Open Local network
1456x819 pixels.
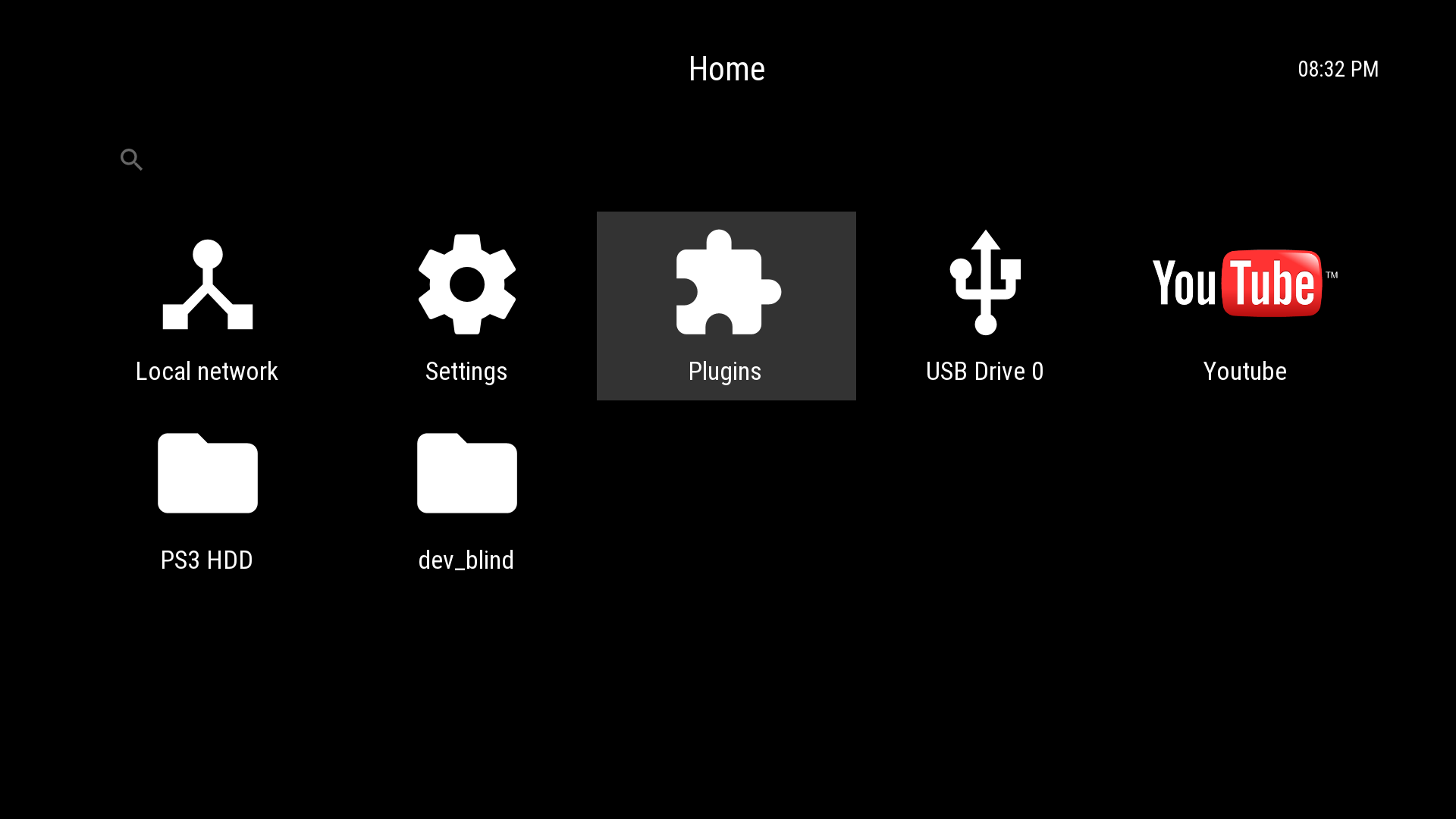(x=207, y=306)
